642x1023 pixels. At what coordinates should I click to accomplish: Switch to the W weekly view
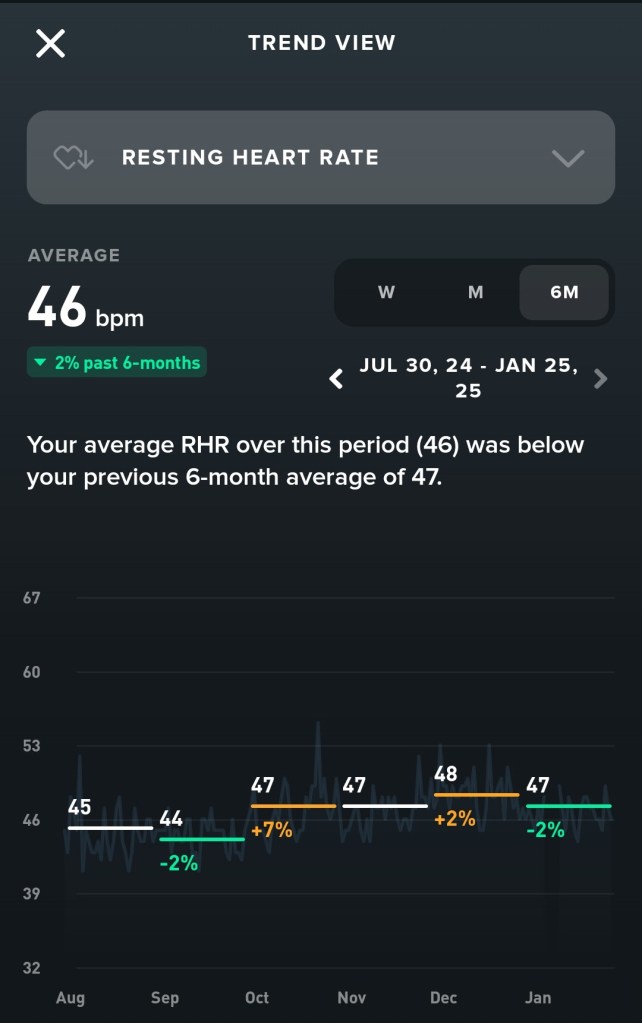(x=386, y=292)
